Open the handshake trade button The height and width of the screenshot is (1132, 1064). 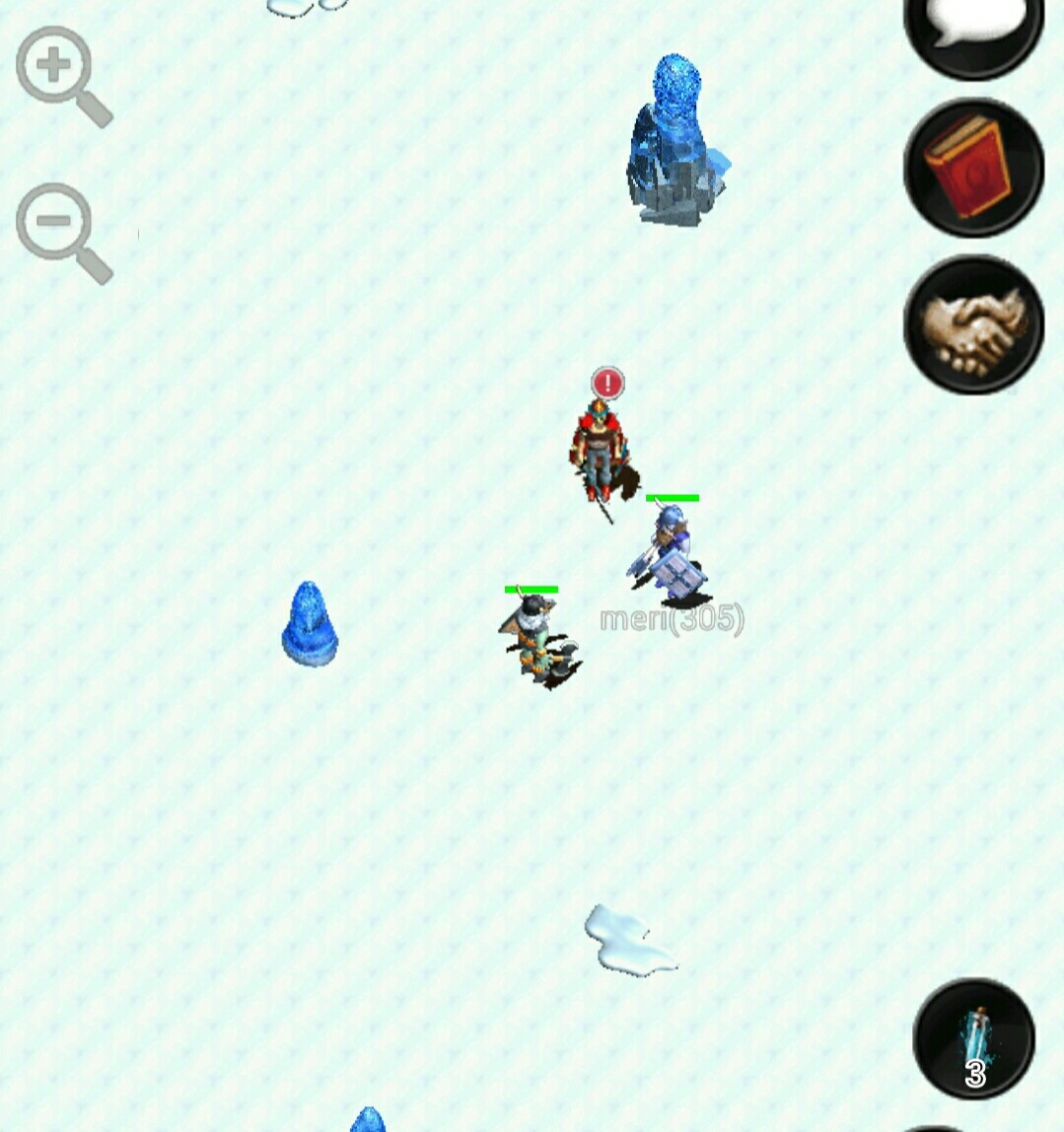coord(972,324)
